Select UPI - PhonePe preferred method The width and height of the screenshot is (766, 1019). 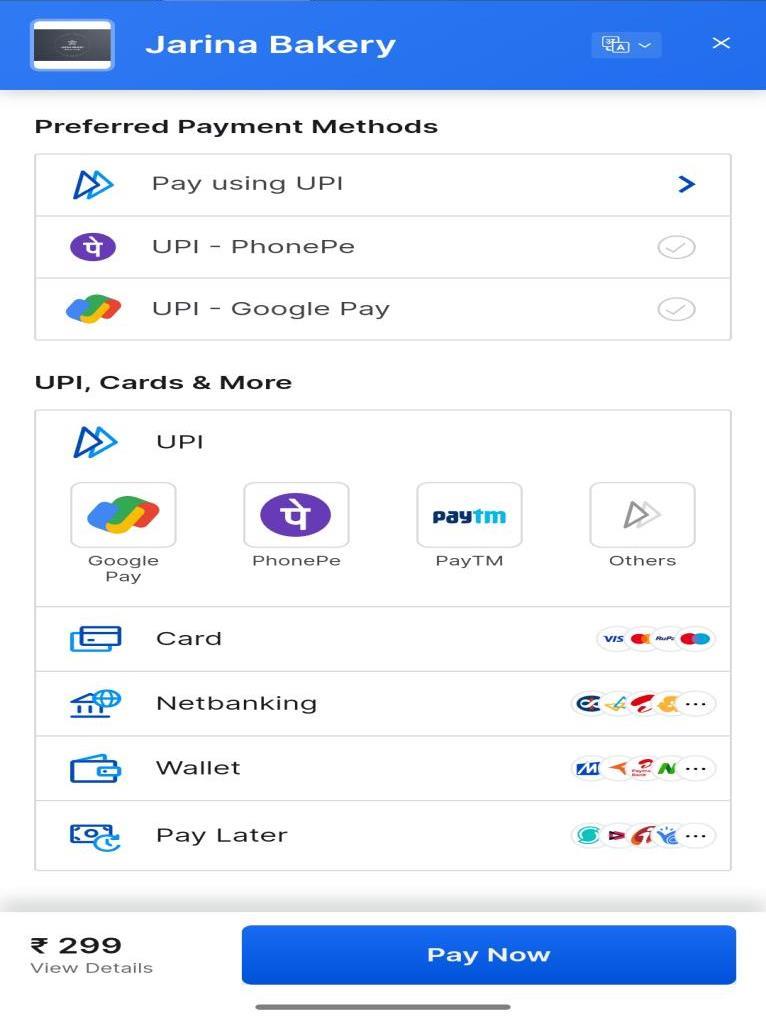[383, 247]
